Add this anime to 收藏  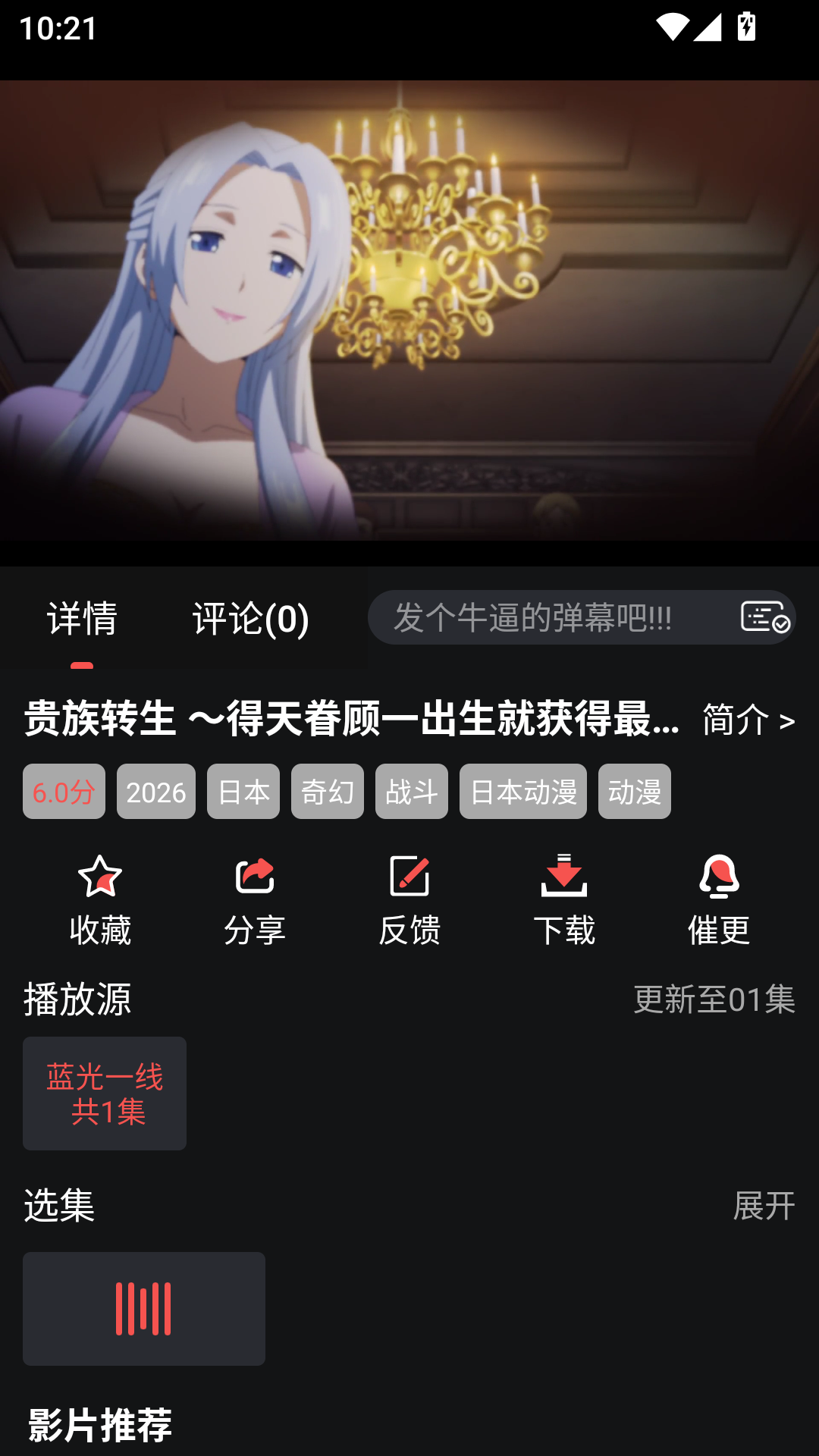pyautogui.click(x=100, y=900)
